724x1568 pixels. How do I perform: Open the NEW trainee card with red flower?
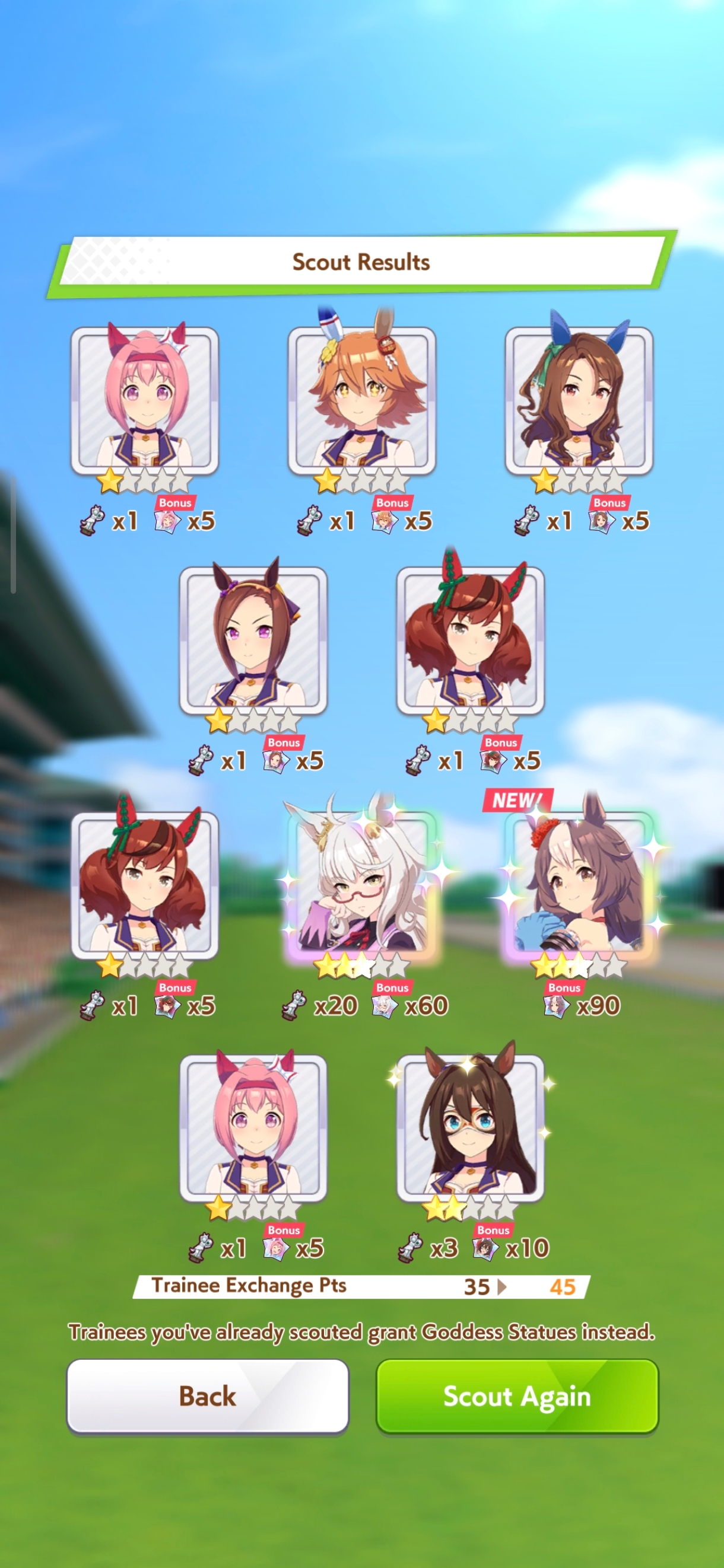[579, 882]
